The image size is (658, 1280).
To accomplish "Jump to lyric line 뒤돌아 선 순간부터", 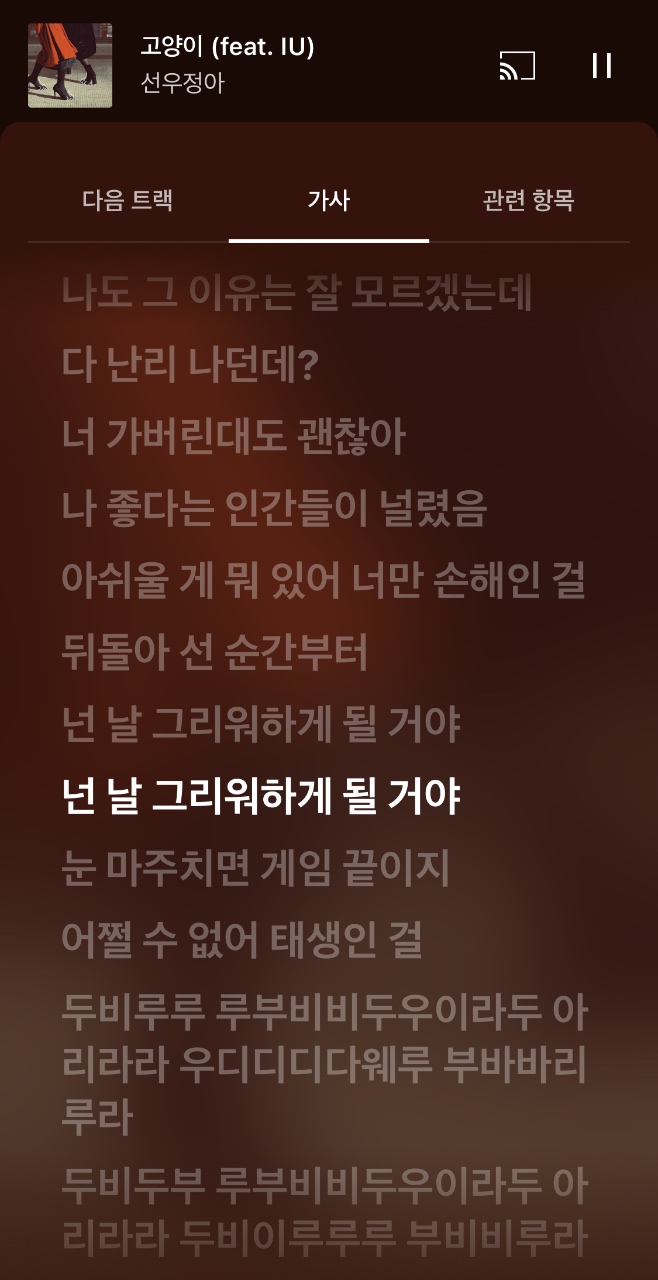I will pos(215,652).
